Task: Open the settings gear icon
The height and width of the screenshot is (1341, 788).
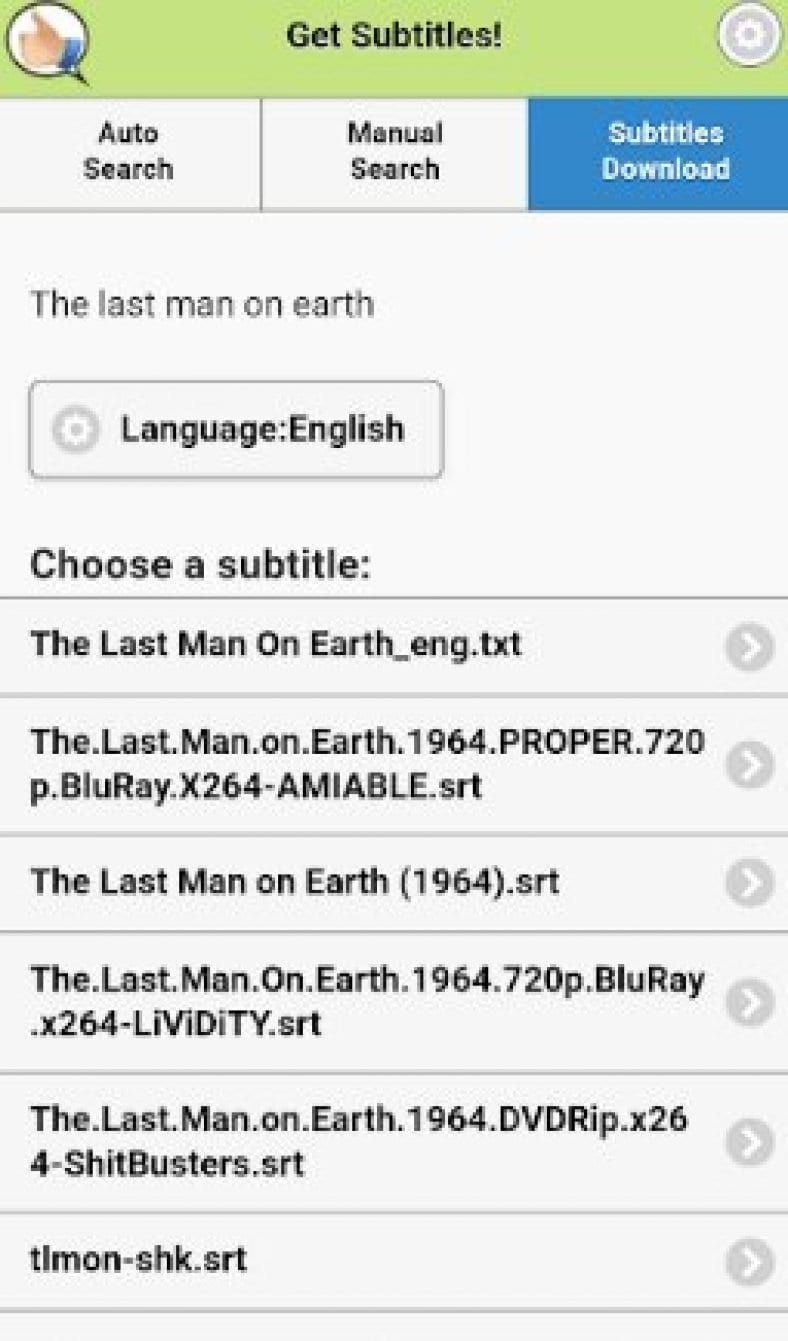Action: tap(749, 36)
